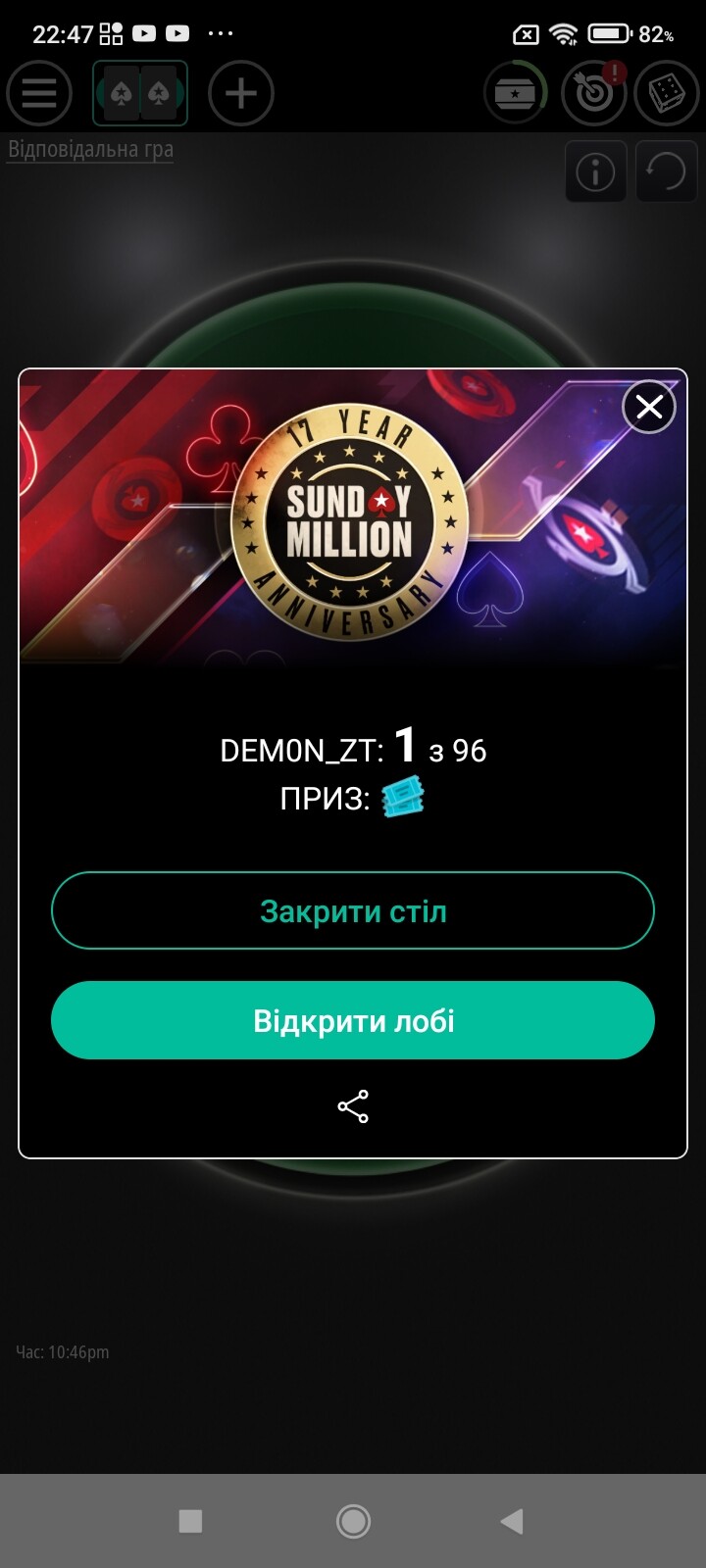The height and width of the screenshot is (1568, 706).
Task: Open the dice games icon
Action: pyautogui.click(x=667, y=93)
